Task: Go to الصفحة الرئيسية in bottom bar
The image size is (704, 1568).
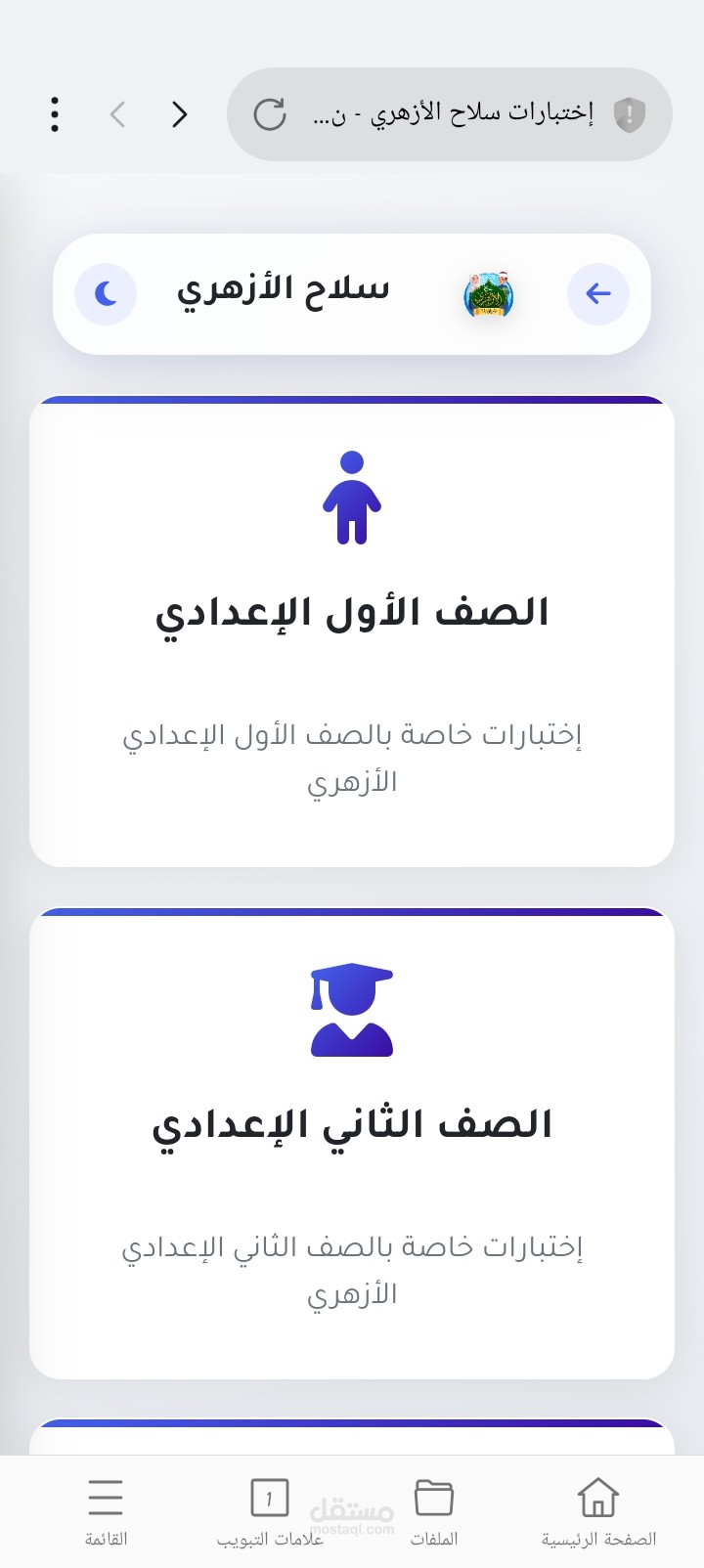Action: pyautogui.click(x=598, y=1512)
